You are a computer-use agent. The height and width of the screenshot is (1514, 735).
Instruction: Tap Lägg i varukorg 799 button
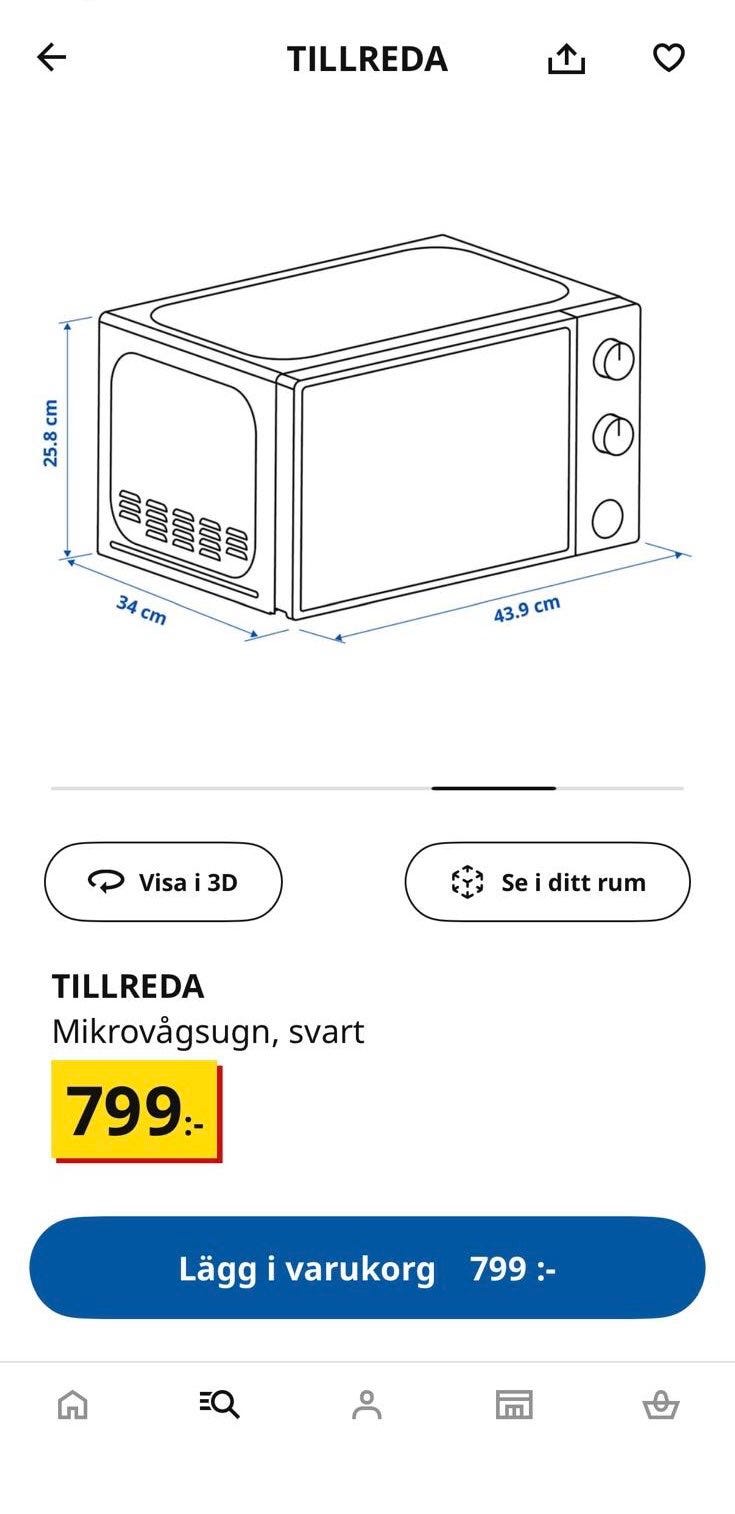pyautogui.click(x=367, y=1268)
